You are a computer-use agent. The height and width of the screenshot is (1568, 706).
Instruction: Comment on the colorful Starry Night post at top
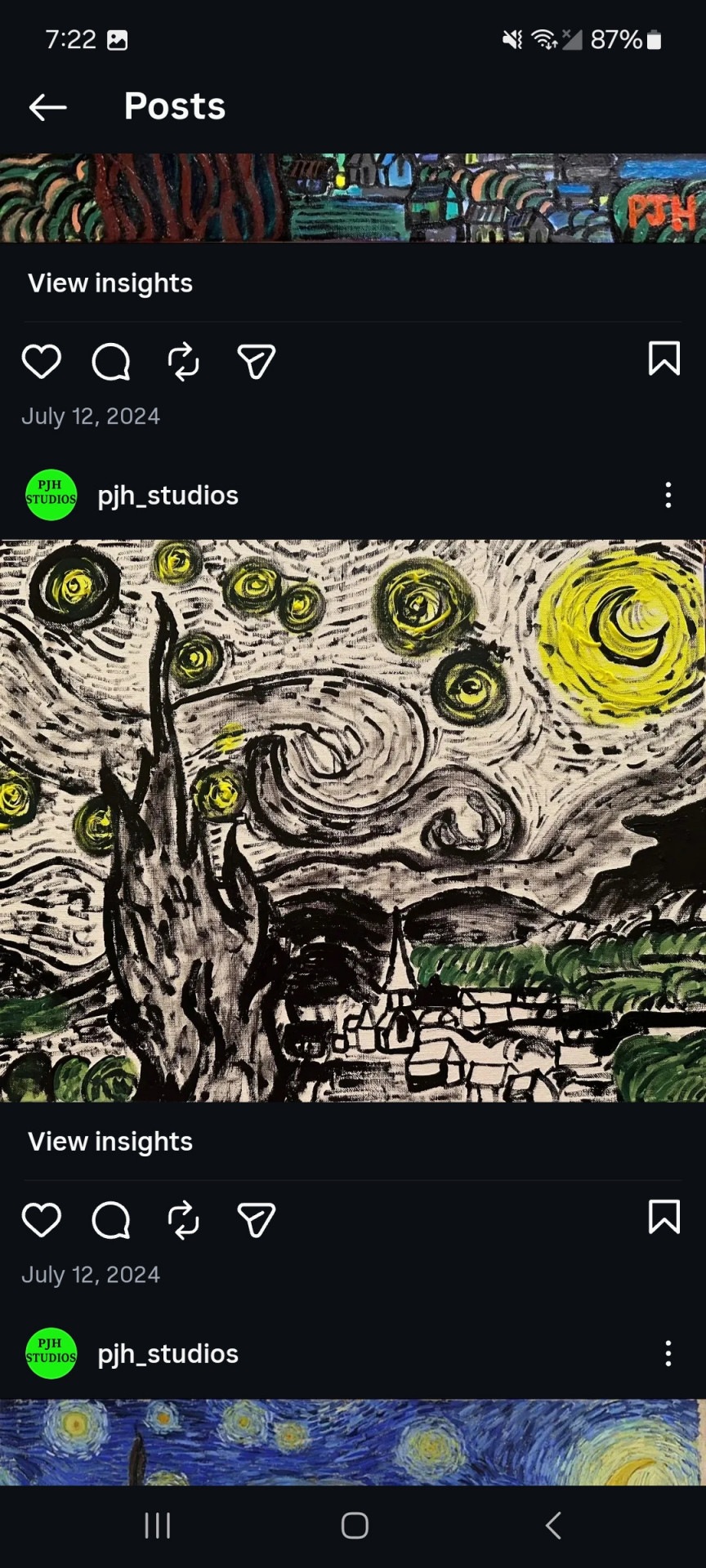pos(111,361)
